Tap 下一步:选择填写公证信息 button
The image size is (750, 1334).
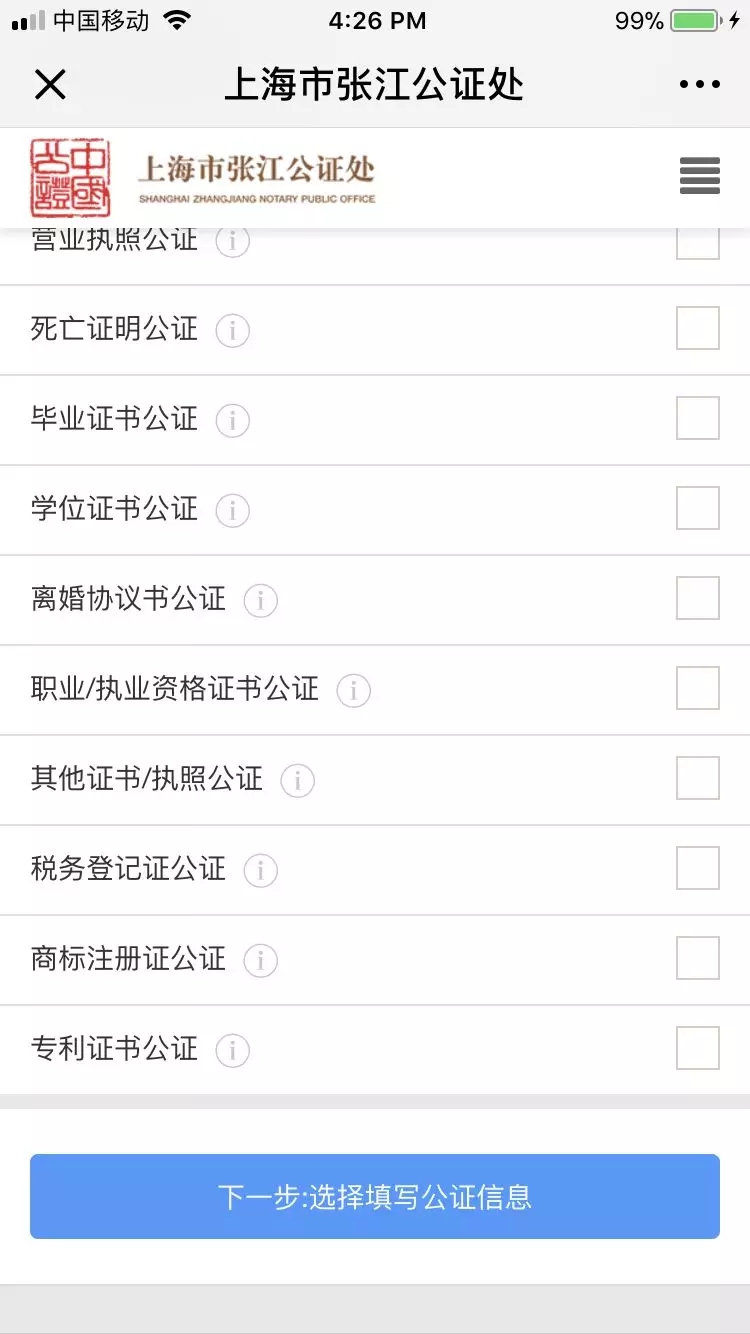pos(375,1197)
